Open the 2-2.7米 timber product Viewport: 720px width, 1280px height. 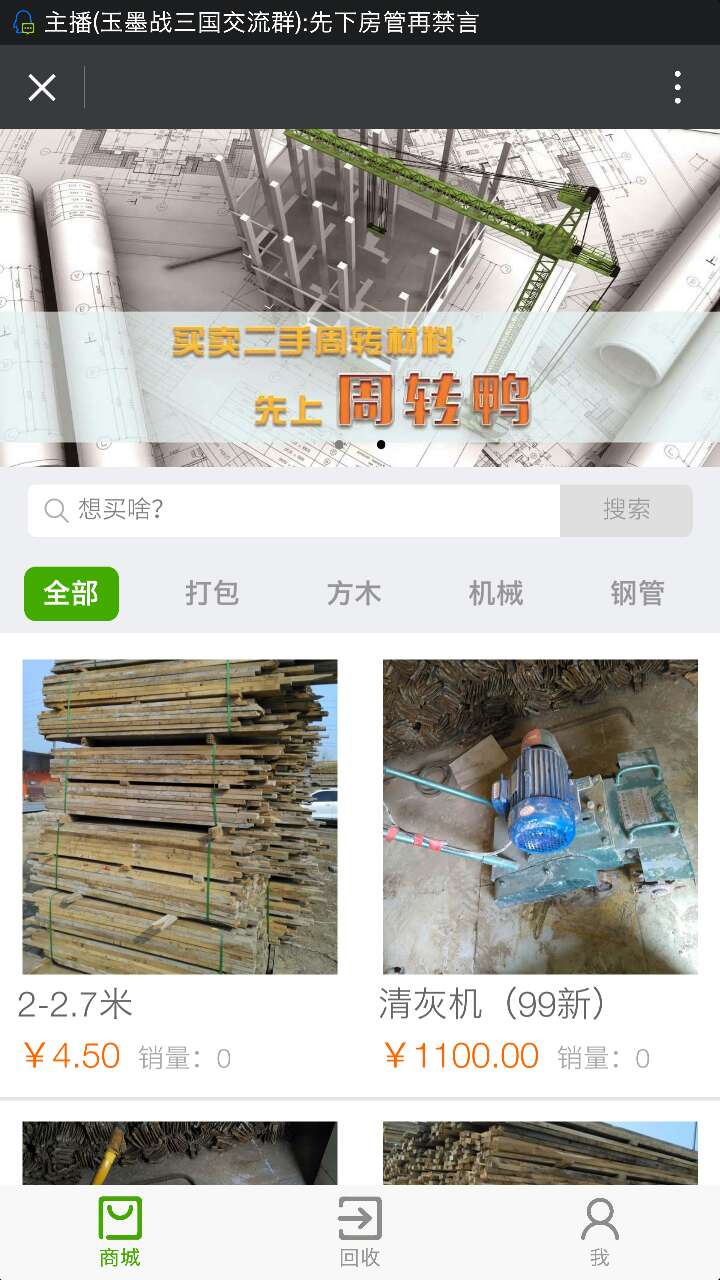[x=180, y=816]
